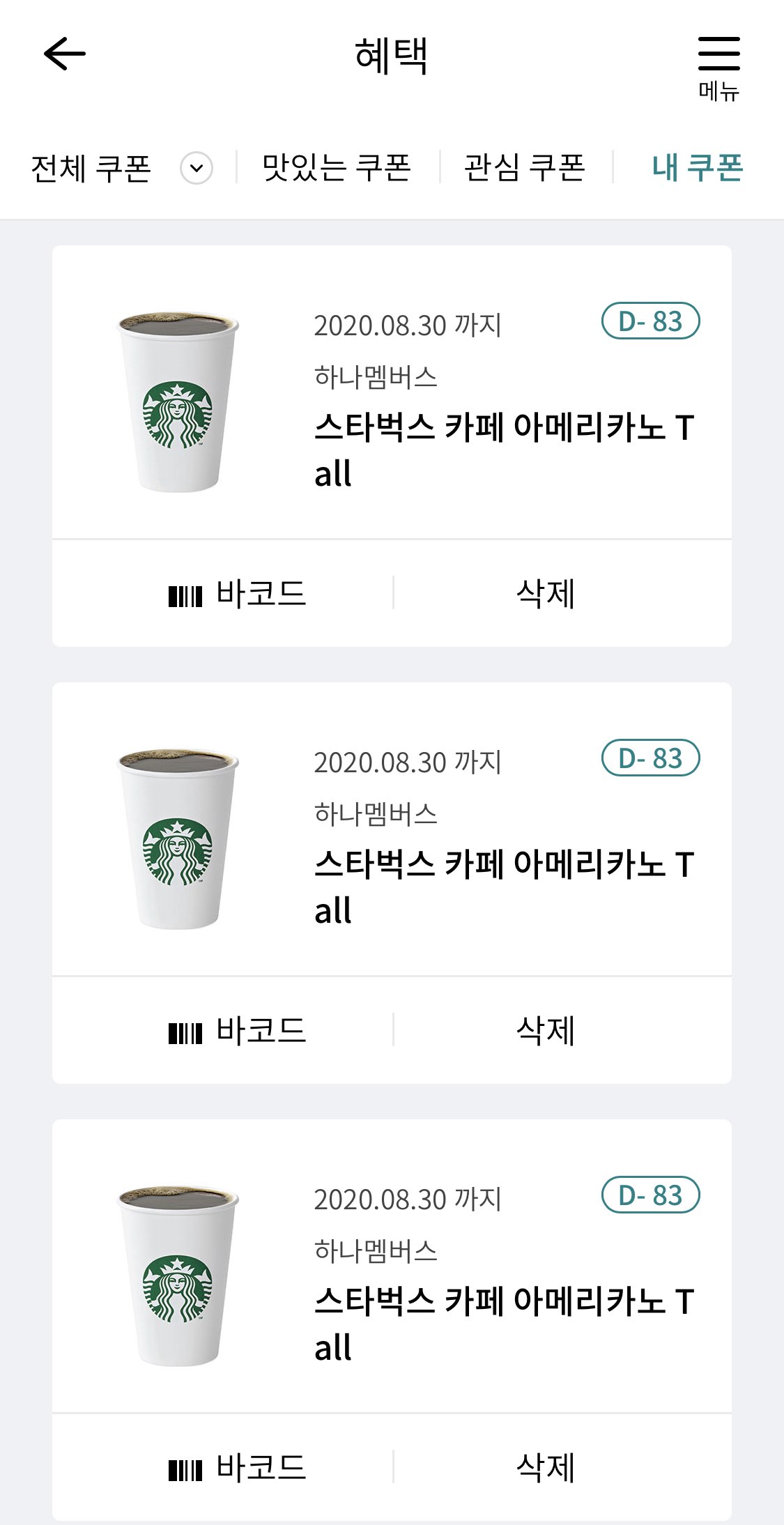The width and height of the screenshot is (784, 1525).
Task: Tap 삭제 on the first coupon
Action: [x=545, y=594]
